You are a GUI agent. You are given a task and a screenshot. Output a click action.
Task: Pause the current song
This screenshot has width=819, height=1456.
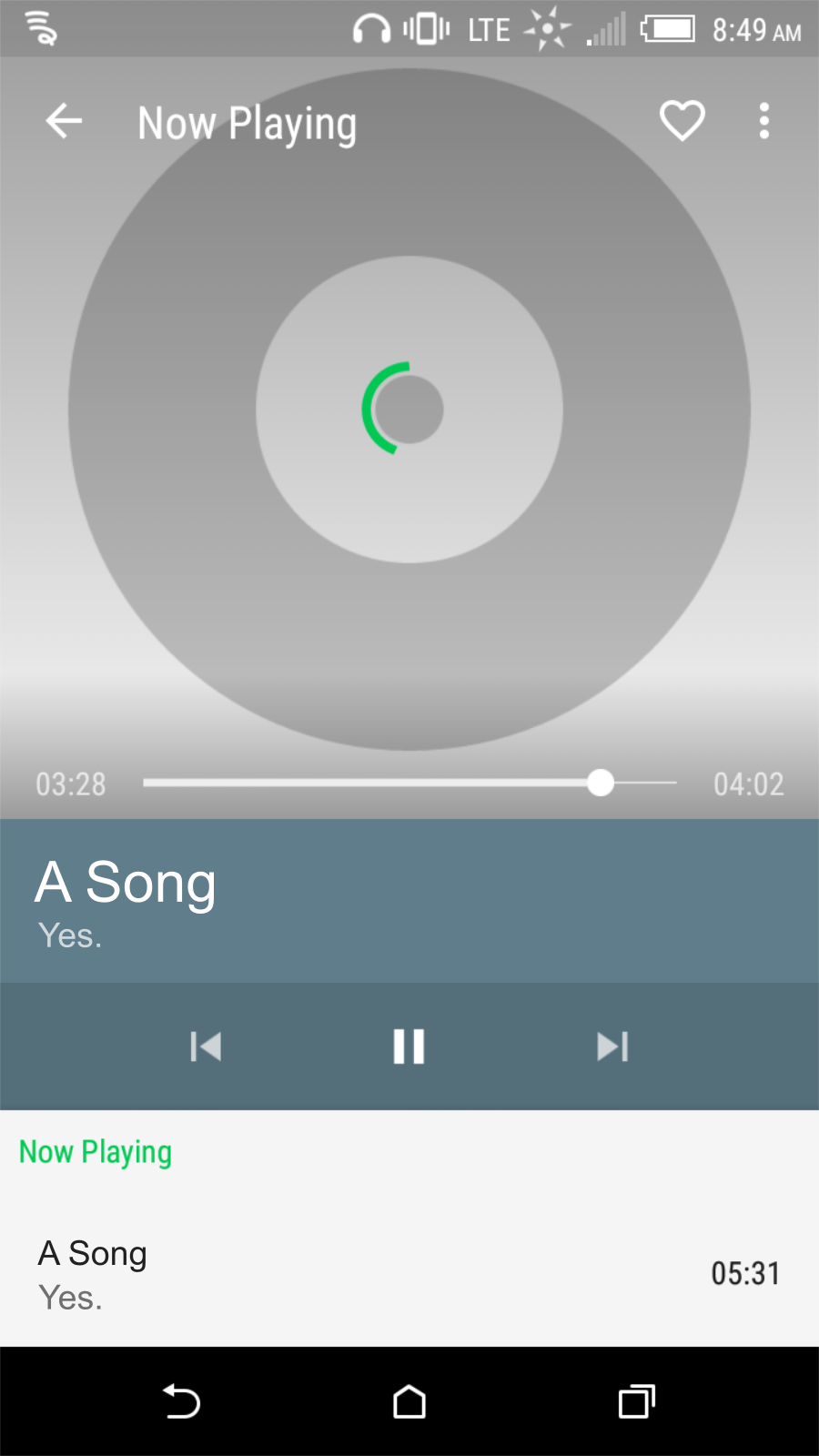click(x=409, y=1046)
